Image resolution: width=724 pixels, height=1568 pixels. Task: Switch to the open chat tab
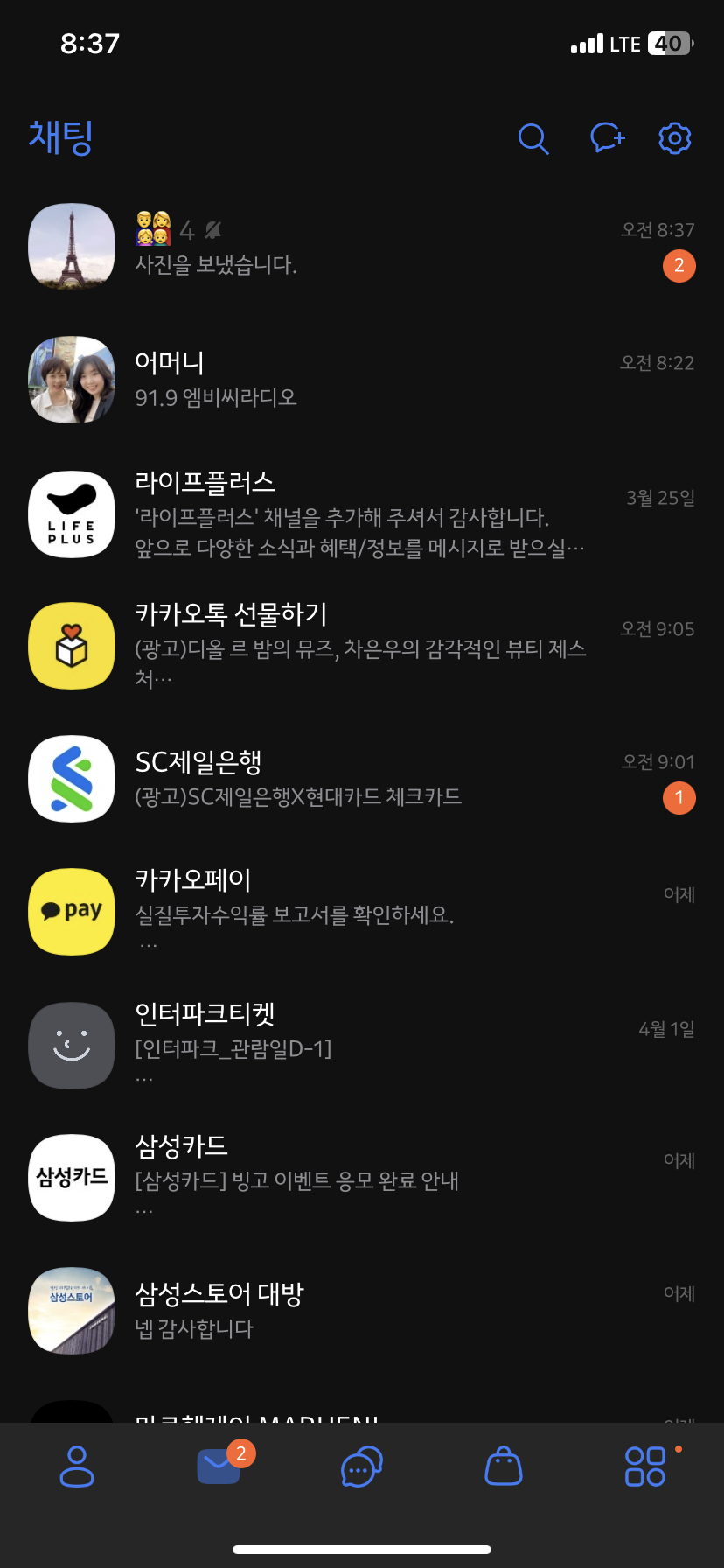(x=361, y=1466)
